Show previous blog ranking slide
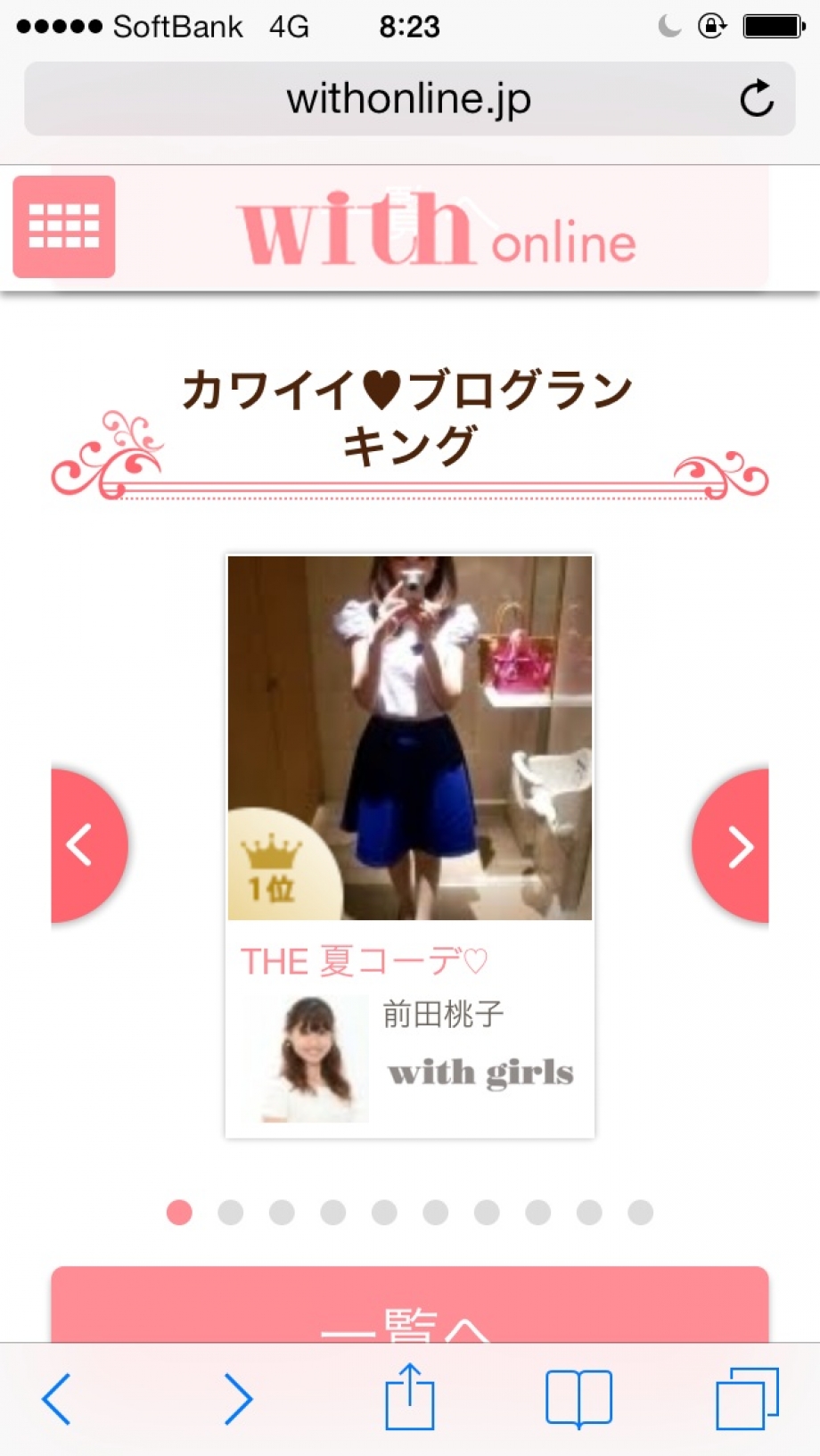The height and width of the screenshot is (1456, 820). [x=86, y=845]
